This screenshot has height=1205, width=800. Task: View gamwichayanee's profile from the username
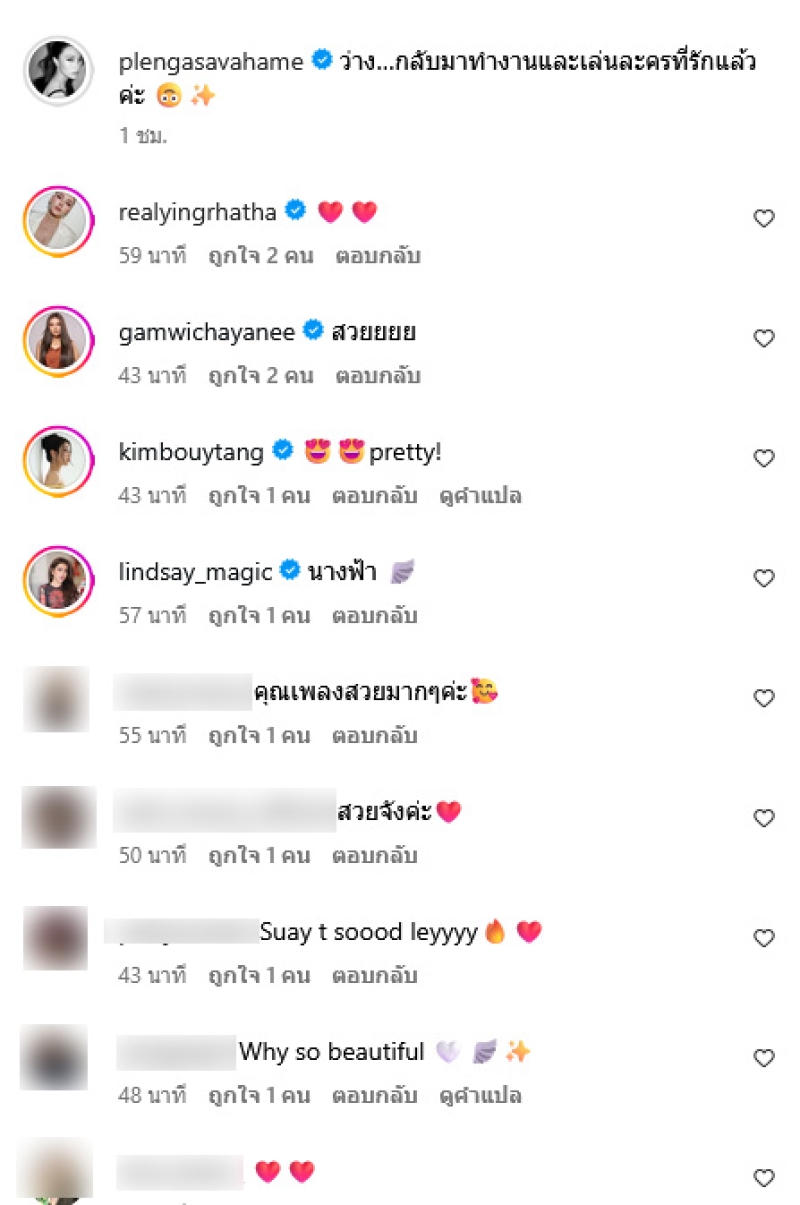[x=206, y=332]
